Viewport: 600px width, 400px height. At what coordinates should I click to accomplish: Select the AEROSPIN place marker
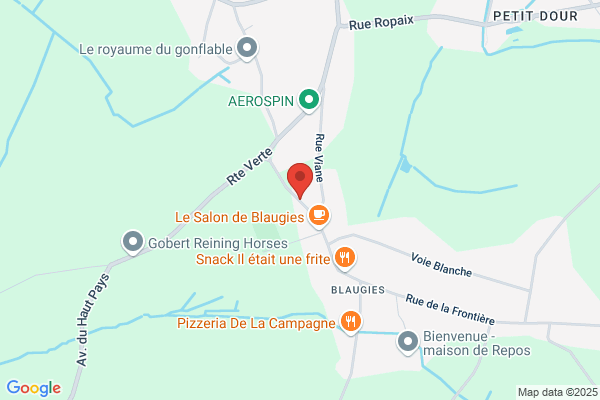tap(309, 100)
